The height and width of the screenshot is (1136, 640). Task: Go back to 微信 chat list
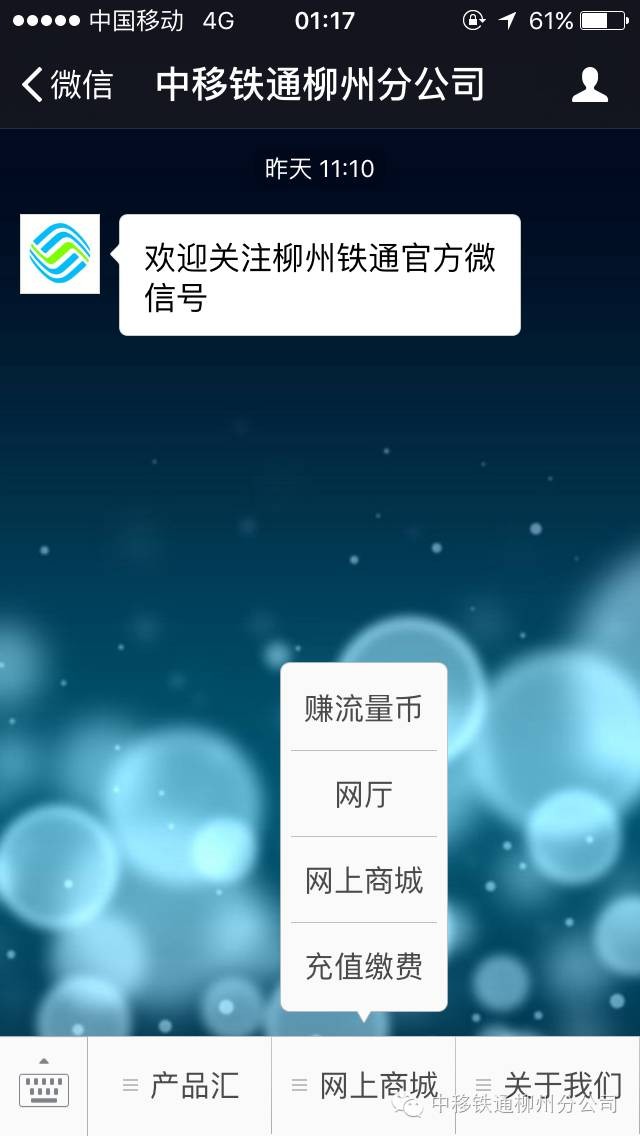pyautogui.click(x=66, y=85)
